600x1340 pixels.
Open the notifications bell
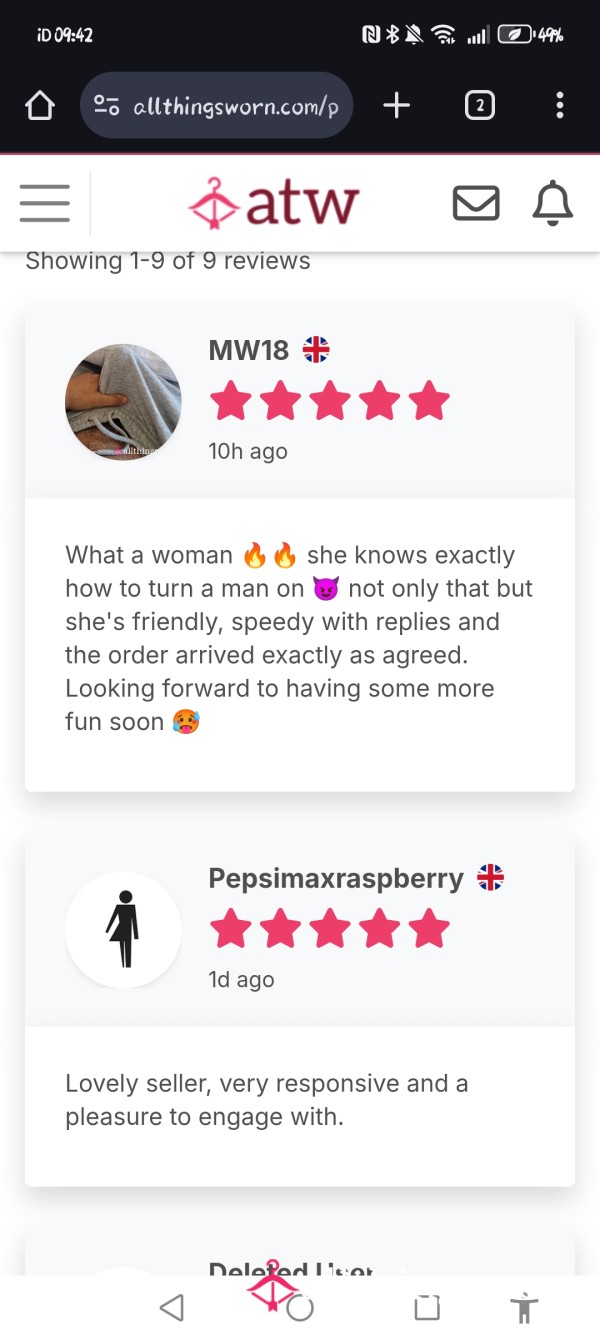[552, 203]
